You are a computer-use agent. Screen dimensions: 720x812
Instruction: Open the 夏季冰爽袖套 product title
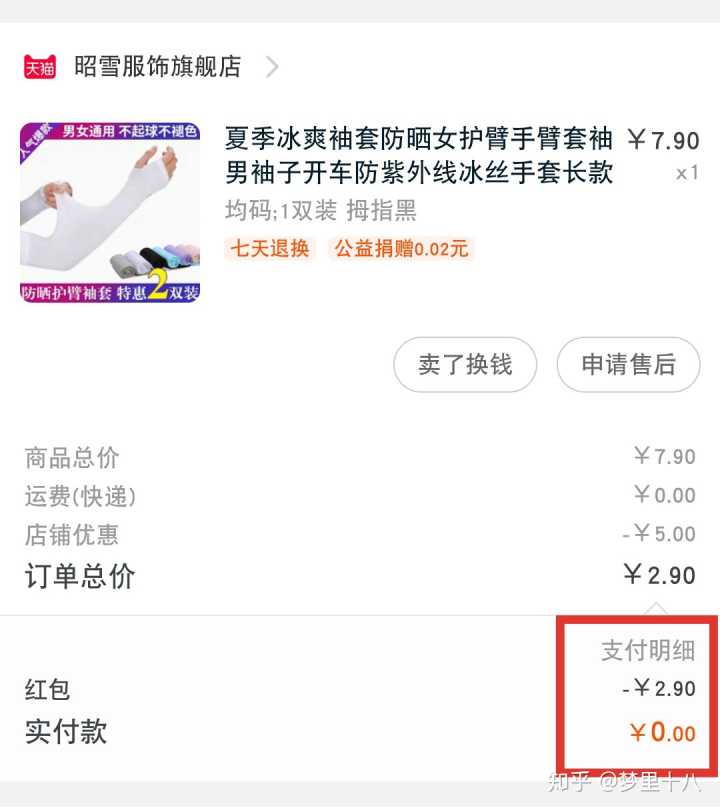(x=418, y=156)
